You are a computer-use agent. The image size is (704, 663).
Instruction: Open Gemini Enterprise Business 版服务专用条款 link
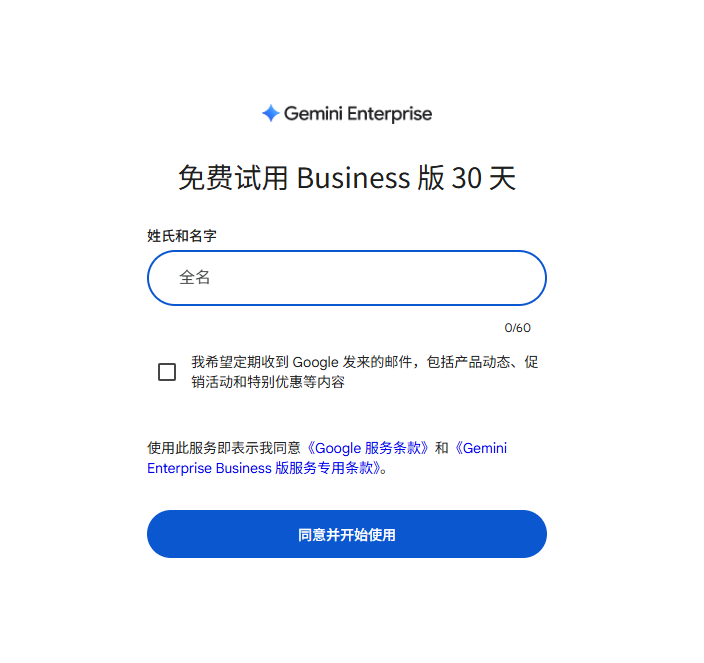pyautogui.click(x=263, y=468)
